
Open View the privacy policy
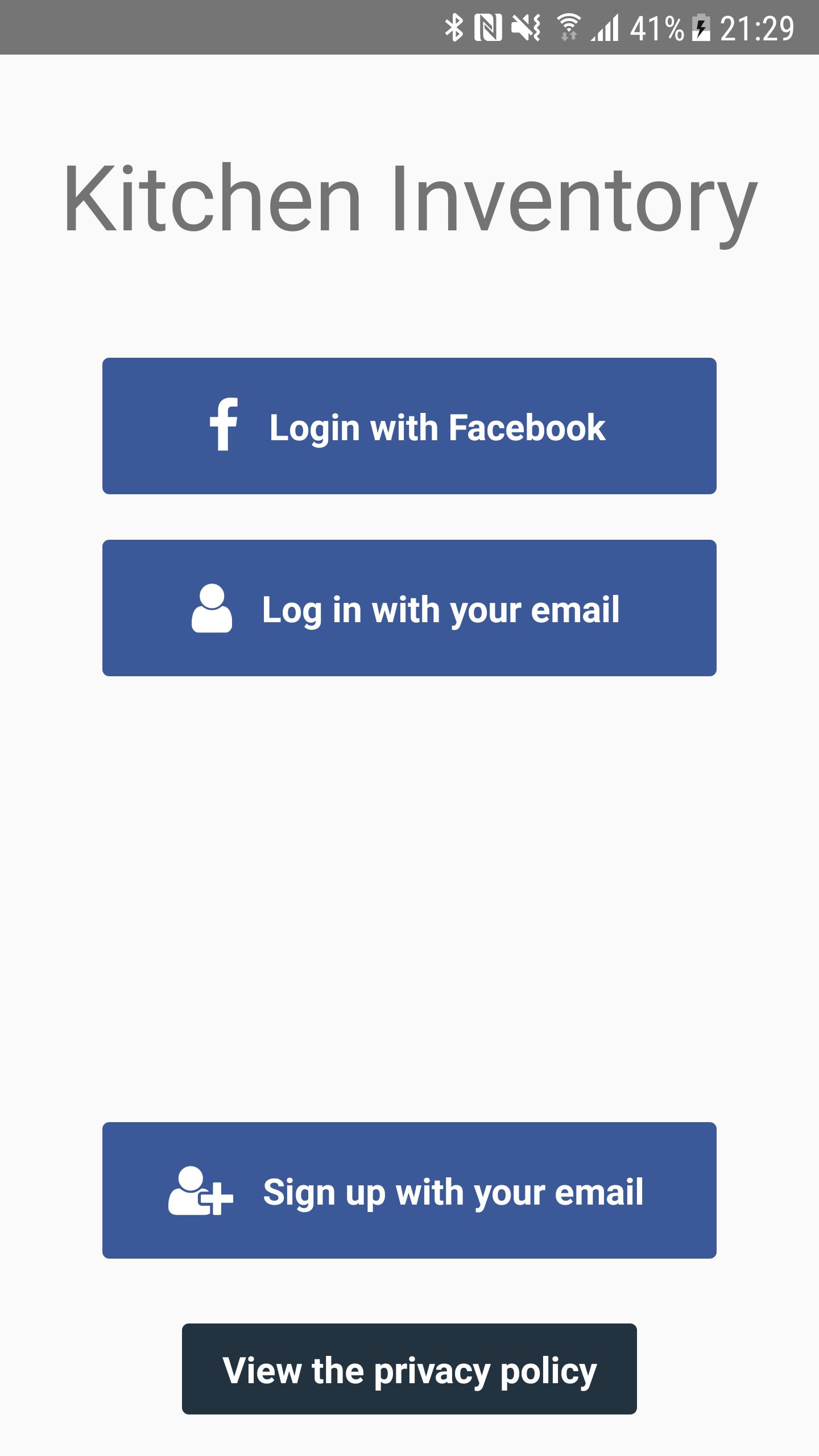click(409, 1369)
